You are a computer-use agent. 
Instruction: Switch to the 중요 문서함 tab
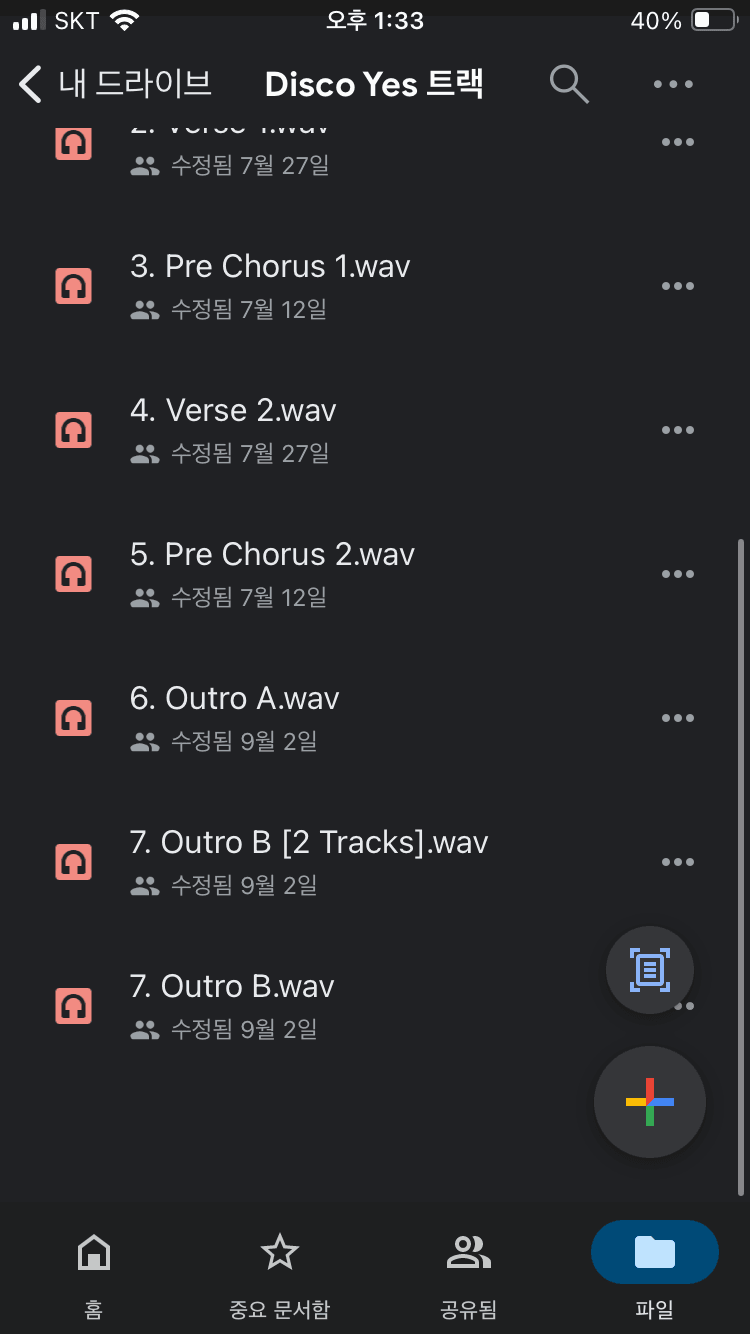click(280, 1268)
